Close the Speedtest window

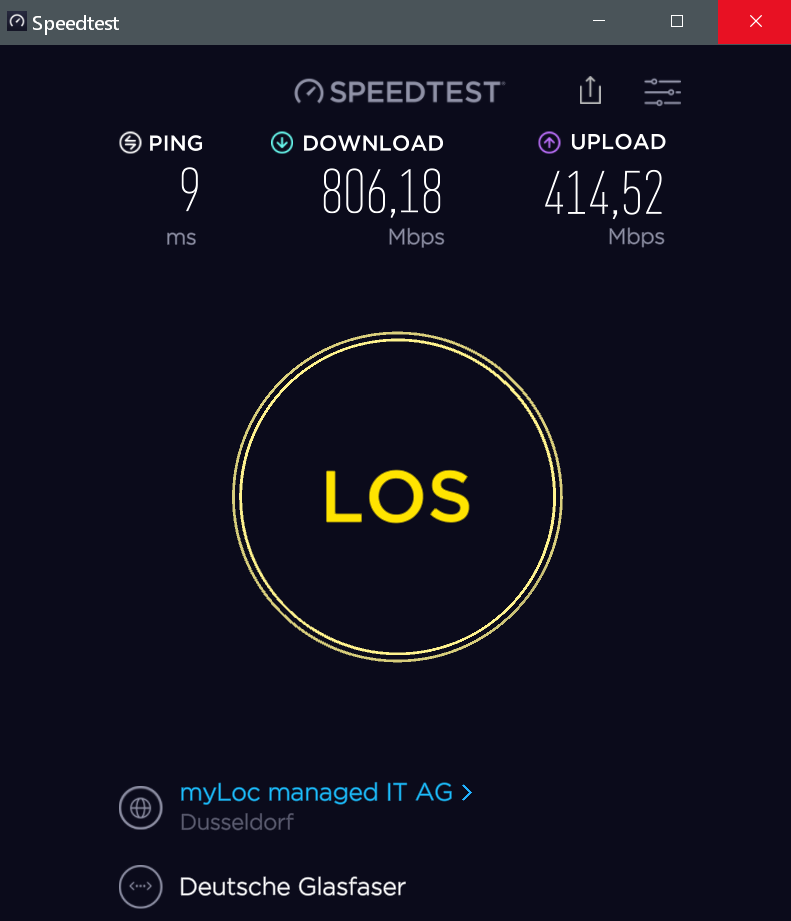pos(754,21)
